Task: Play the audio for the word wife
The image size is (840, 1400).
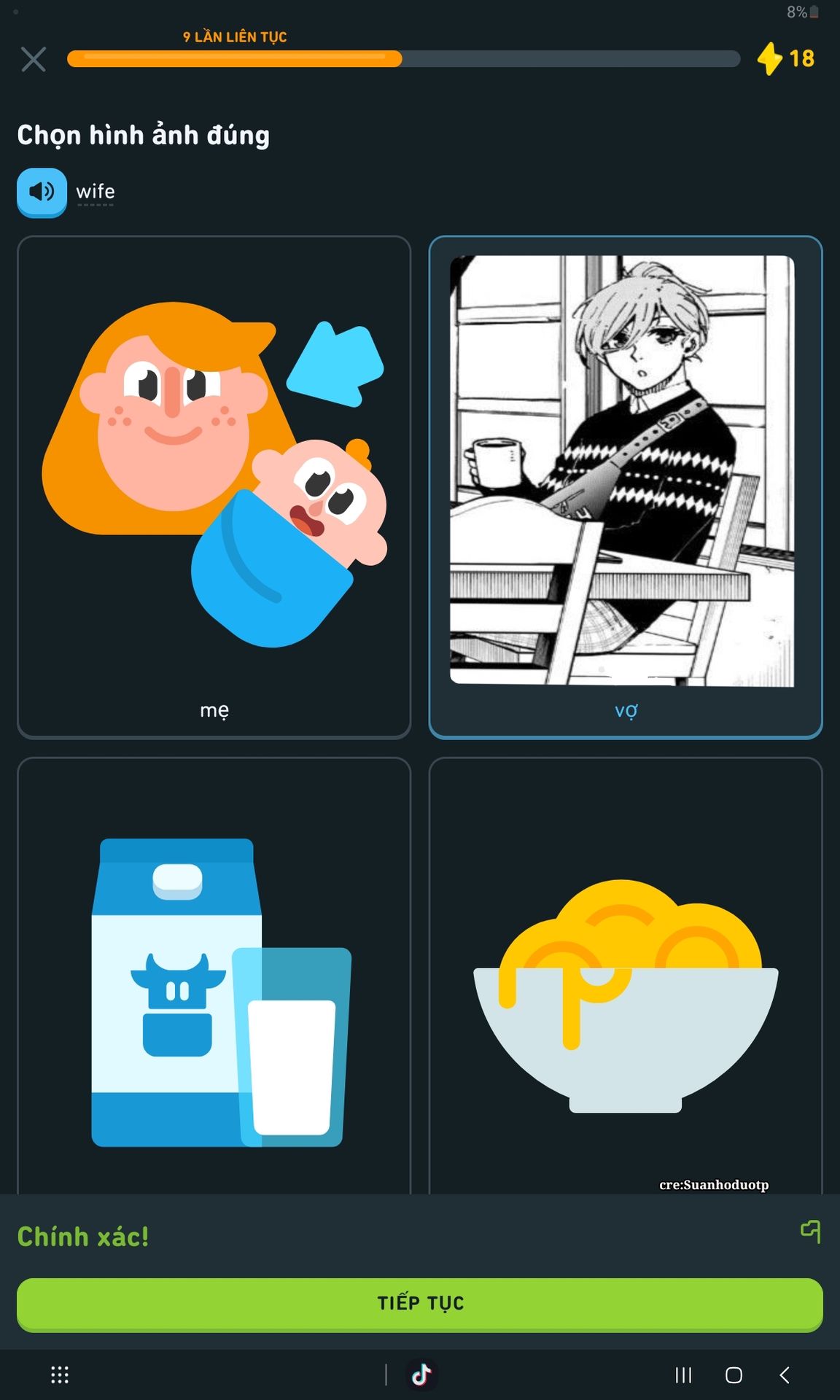Action: coord(42,192)
